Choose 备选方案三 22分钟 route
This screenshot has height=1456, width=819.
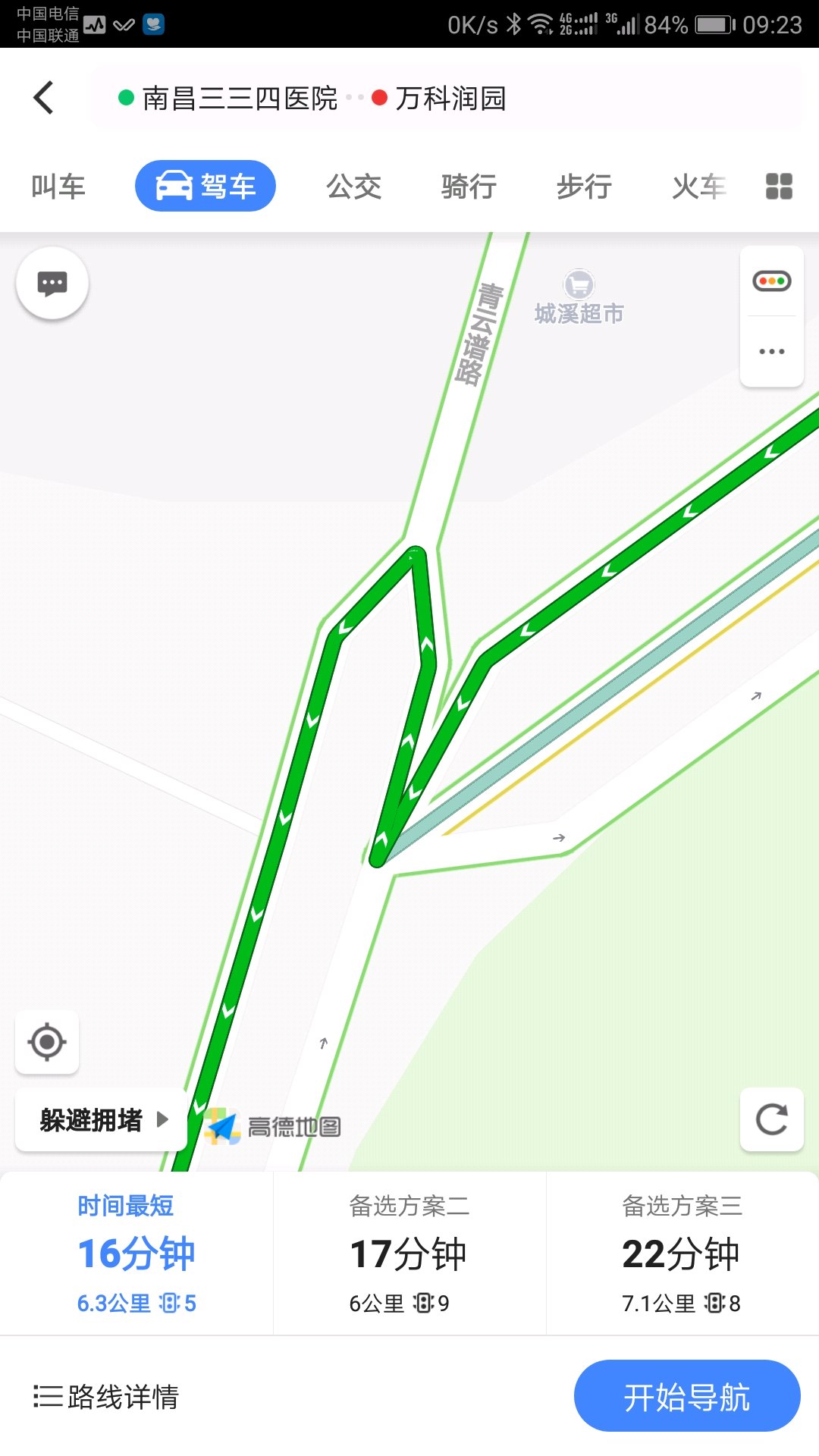click(x=682, y=1253)
